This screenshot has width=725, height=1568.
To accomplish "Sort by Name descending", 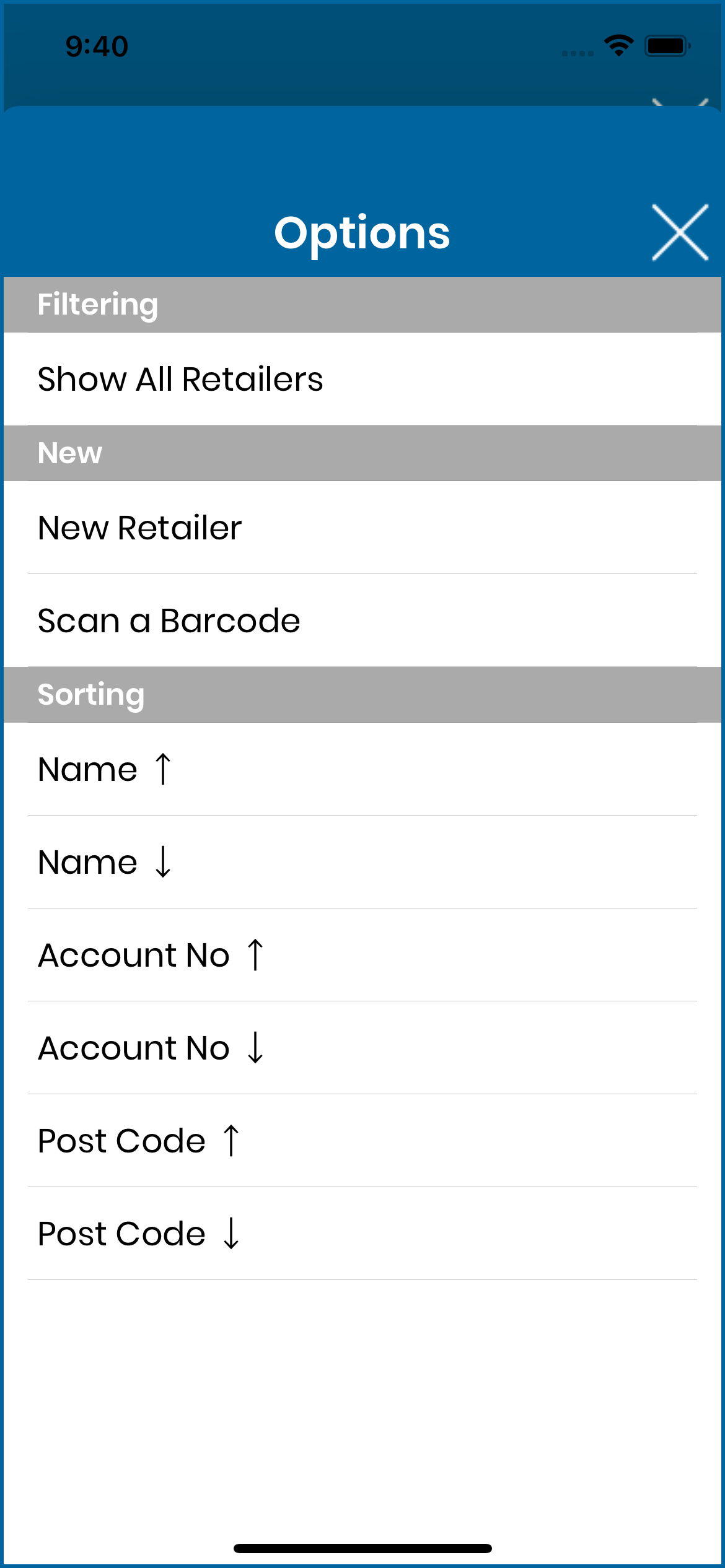I will pos(362,862).
